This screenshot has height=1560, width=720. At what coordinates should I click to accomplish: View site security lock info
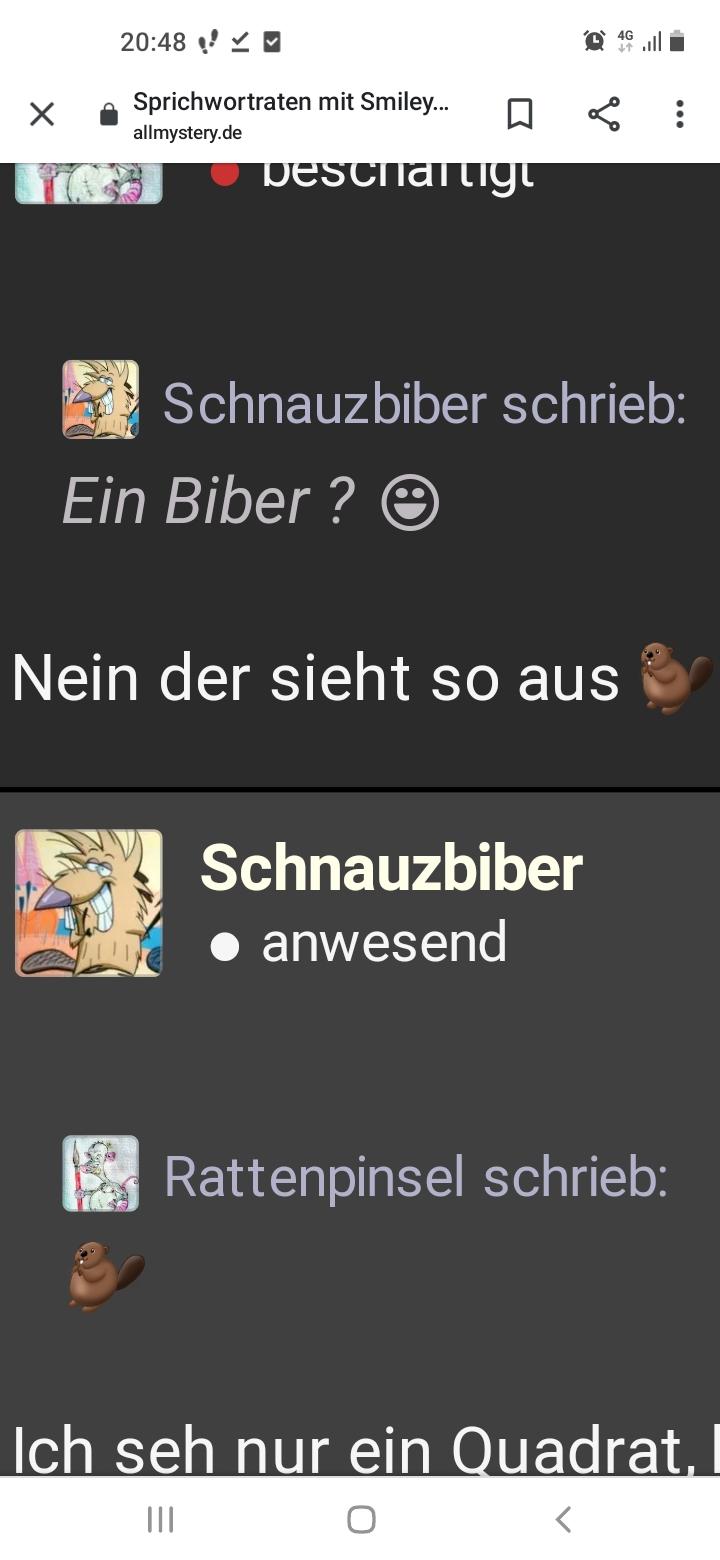click(x=109, y=115)
